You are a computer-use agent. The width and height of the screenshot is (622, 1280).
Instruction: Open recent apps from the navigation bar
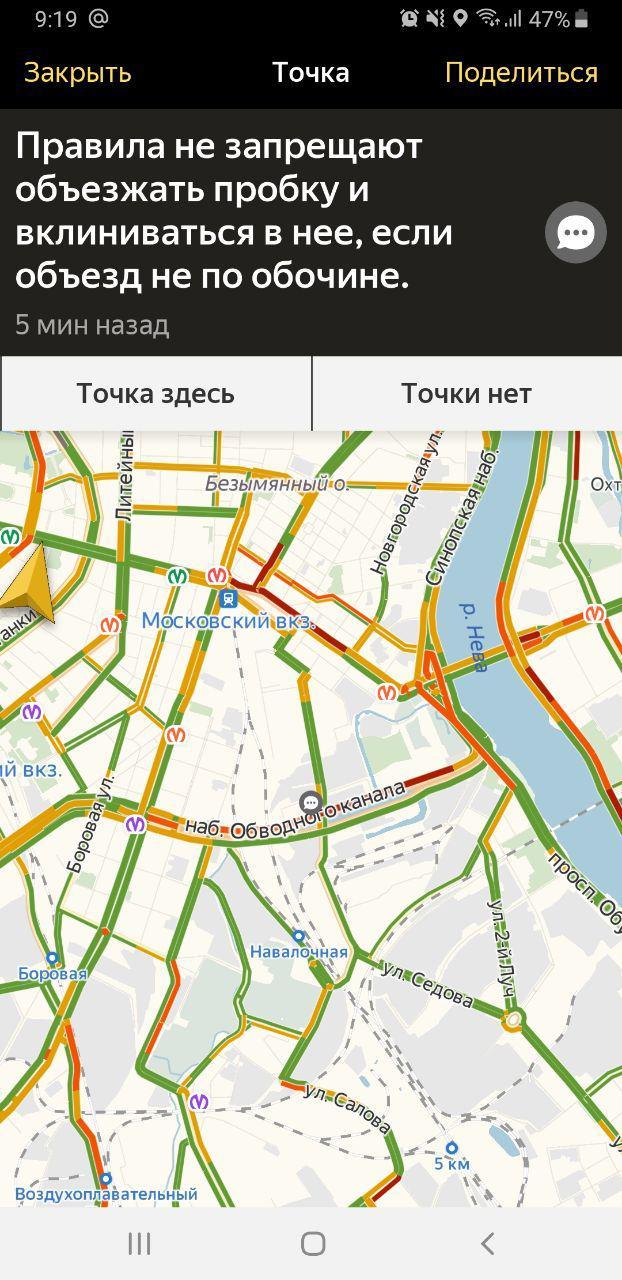(x=139, y=1243)
